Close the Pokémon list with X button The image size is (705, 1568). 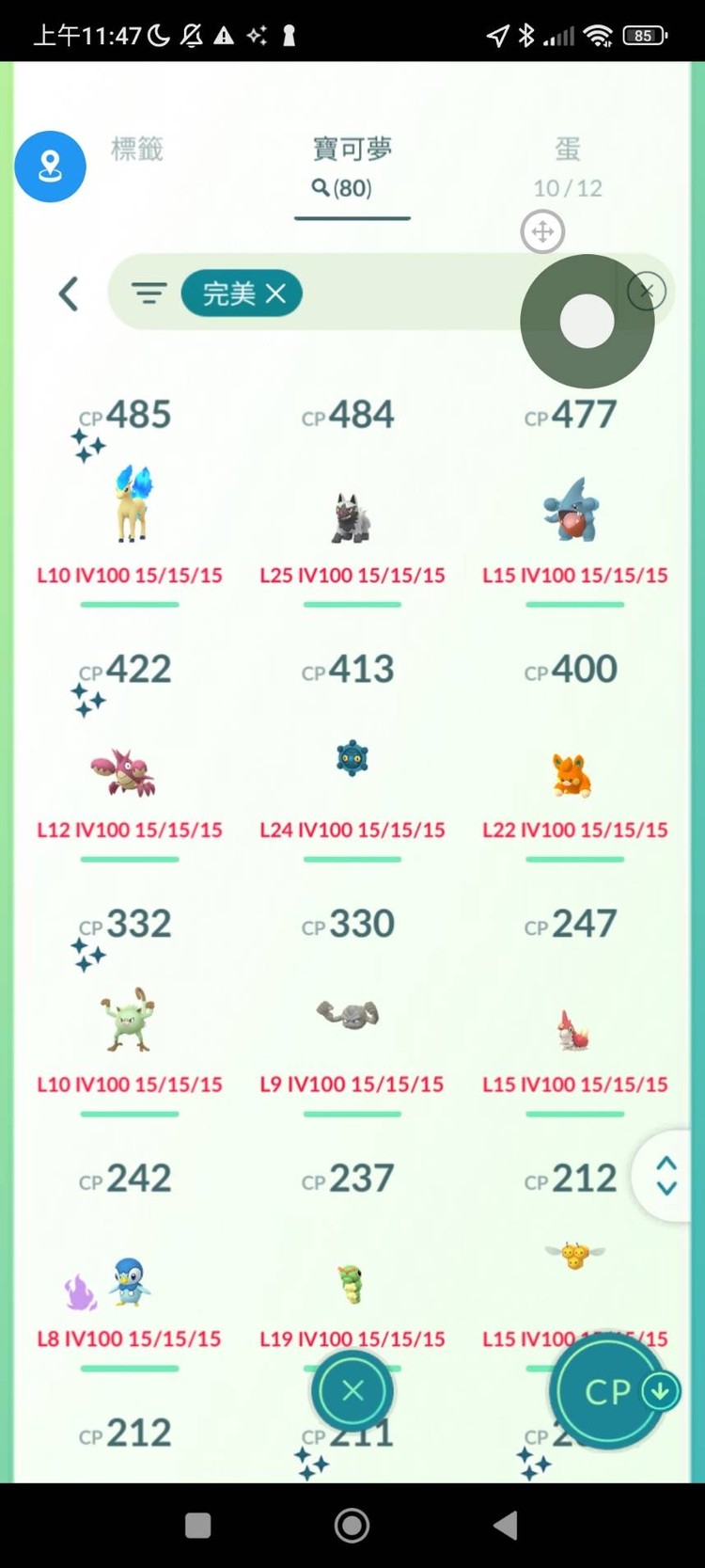[x=352, y=1390]
